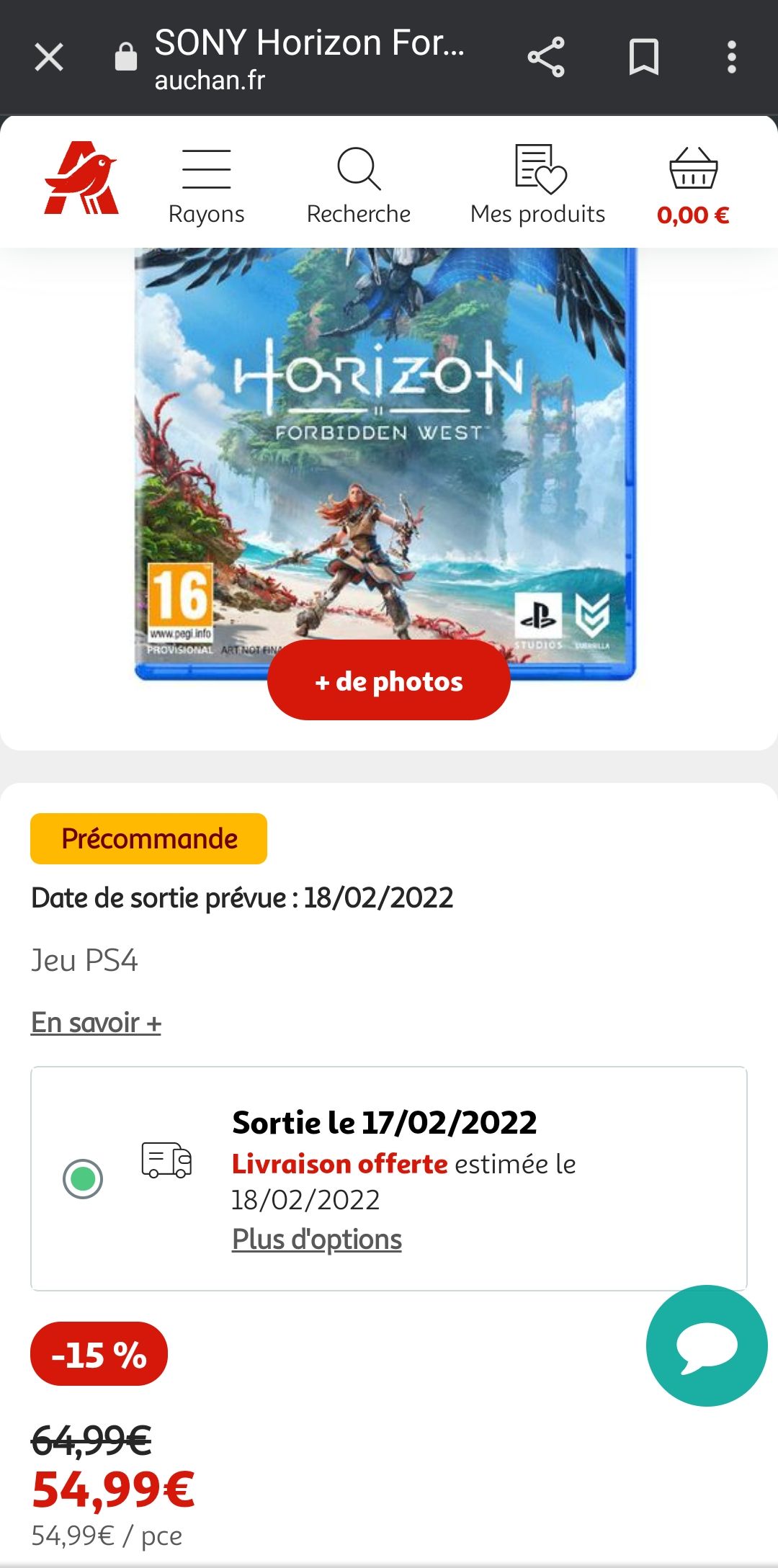Start a chat with the teal bubble
Image resolution: width=778 pixels, height=1568 pixels.
[706, 1345]
